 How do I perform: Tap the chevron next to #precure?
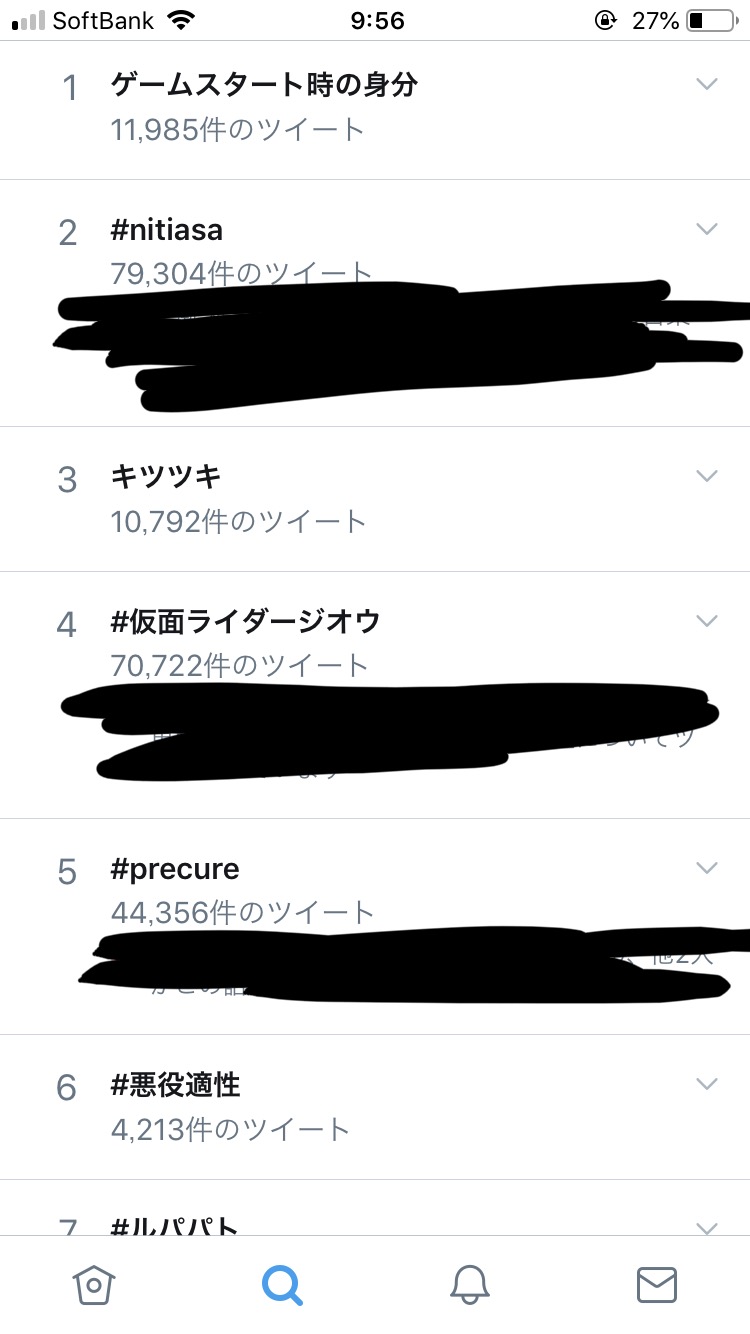707,868
